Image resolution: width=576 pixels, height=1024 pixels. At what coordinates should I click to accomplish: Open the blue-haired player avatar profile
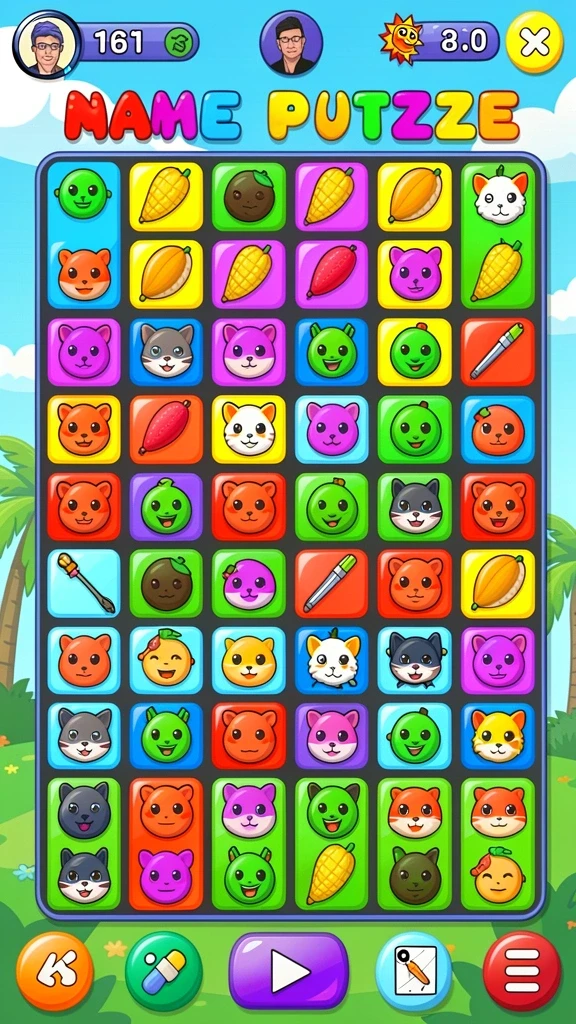coord(46,44)
